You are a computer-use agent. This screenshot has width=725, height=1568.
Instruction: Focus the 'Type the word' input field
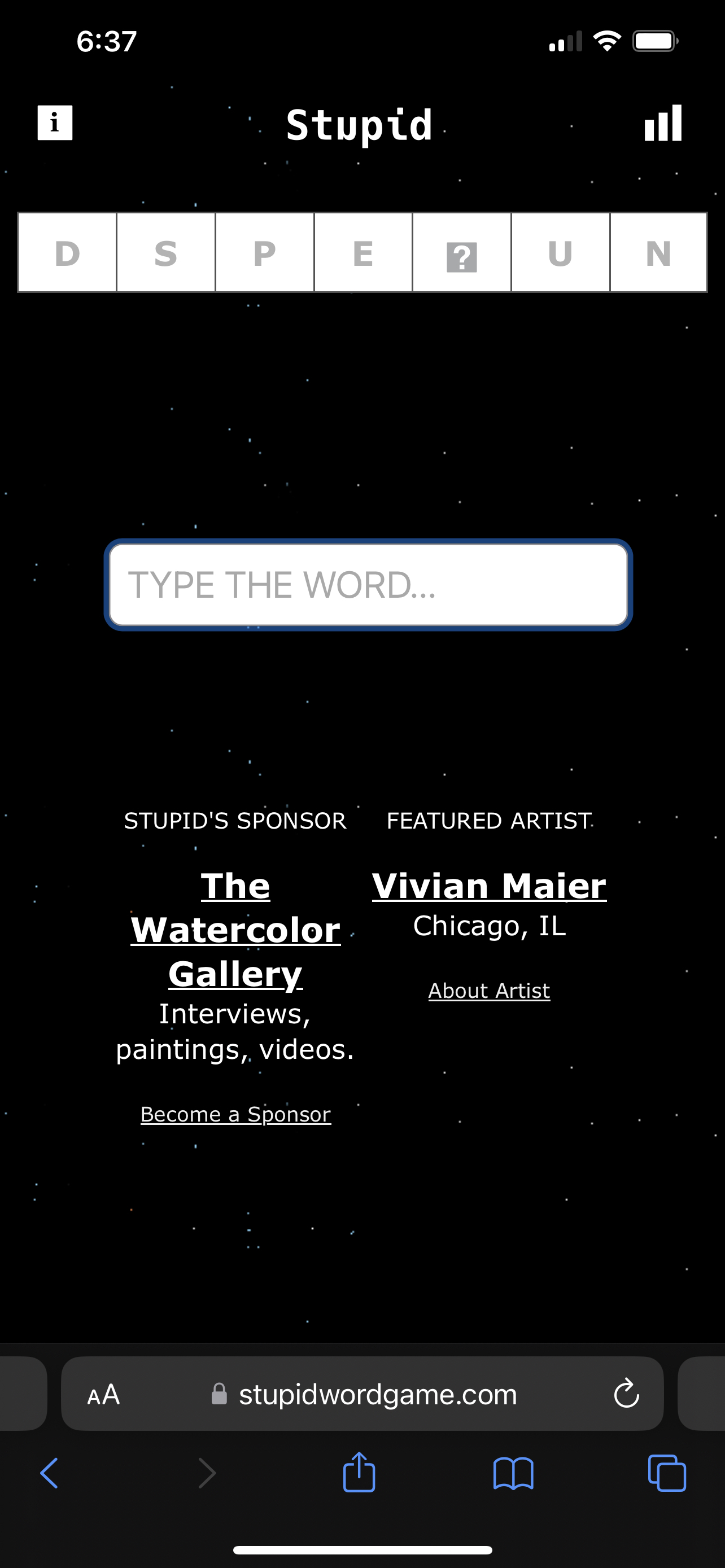(368, 584)
